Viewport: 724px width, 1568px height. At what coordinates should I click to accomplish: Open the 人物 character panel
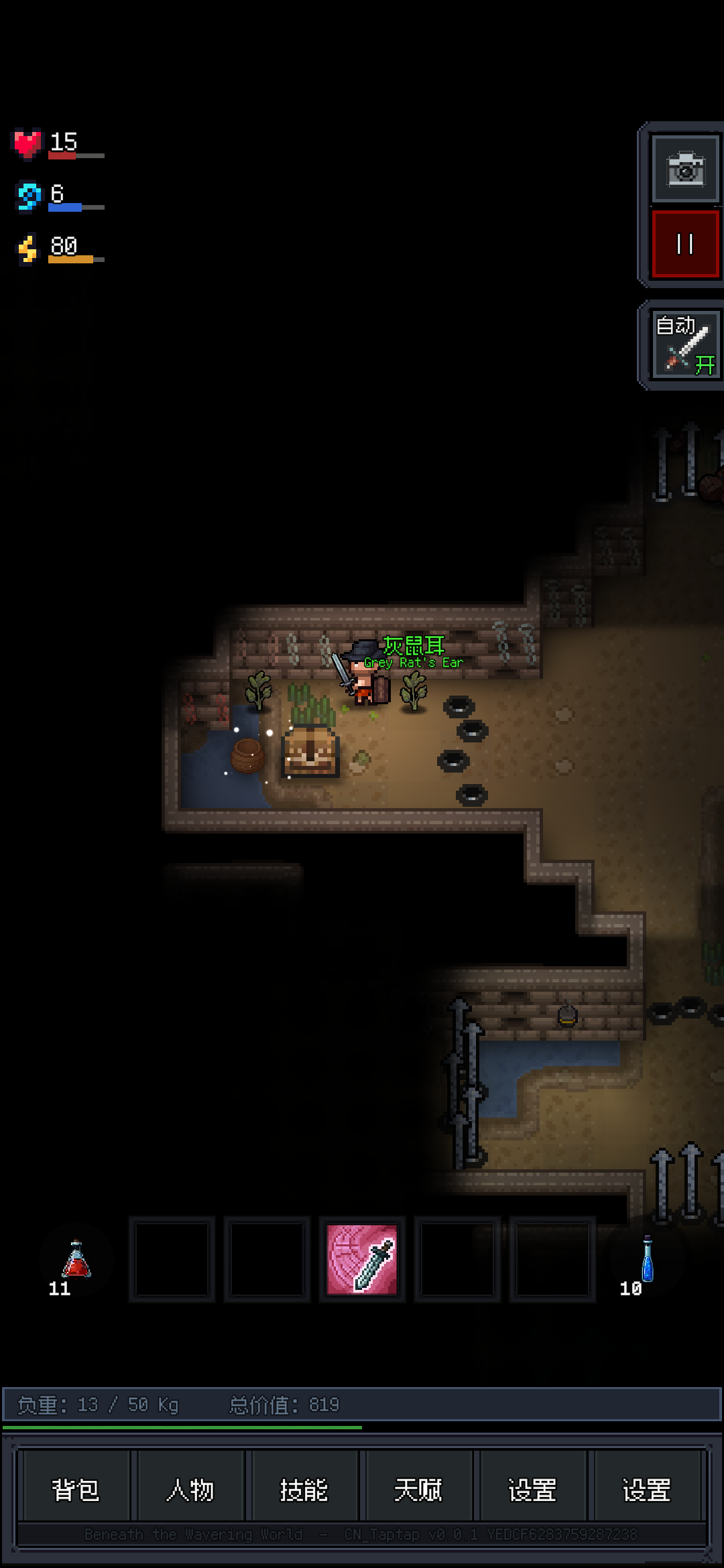(190, 1490)
